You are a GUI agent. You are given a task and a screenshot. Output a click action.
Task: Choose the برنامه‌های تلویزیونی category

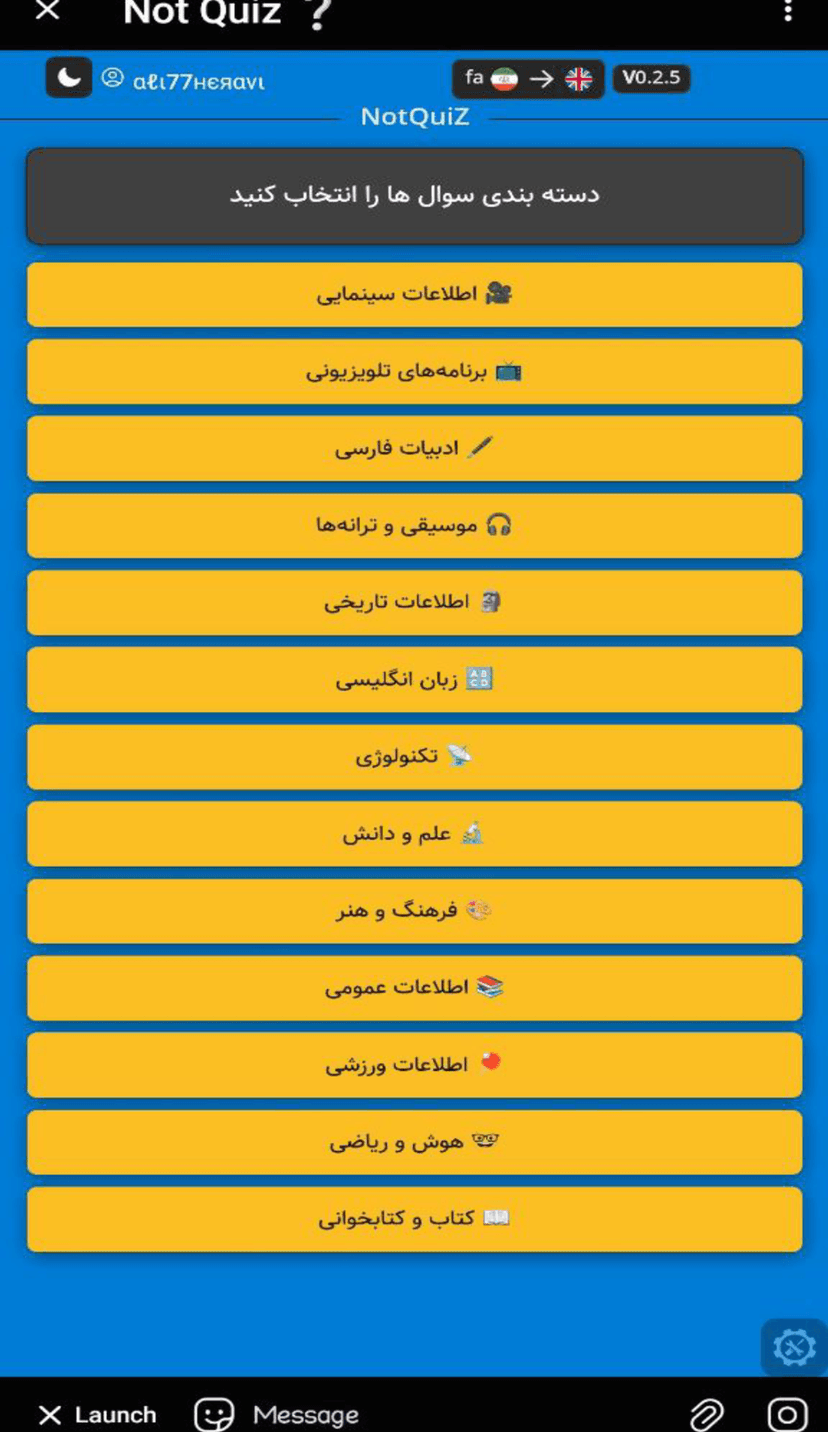tap(414, 371)
